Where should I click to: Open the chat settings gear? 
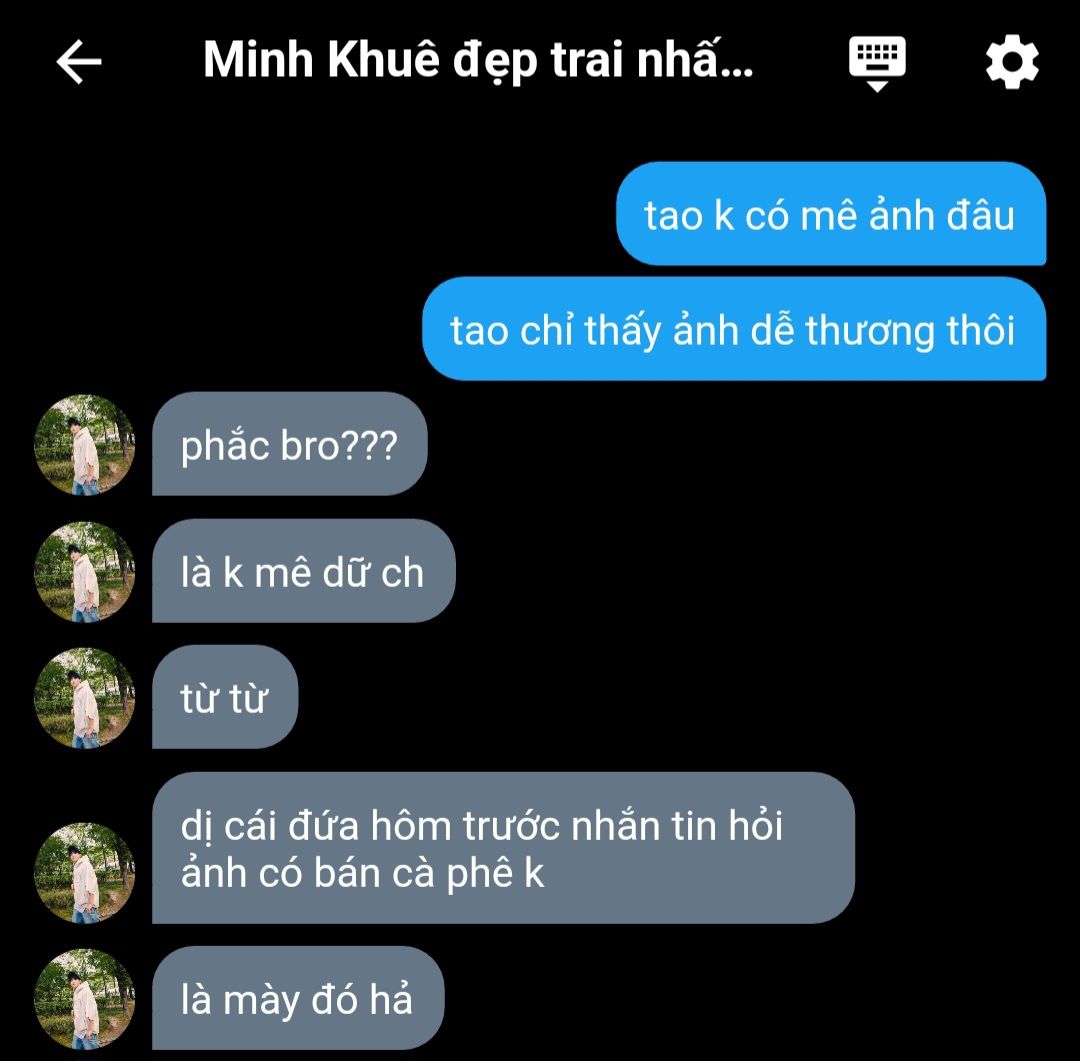pos(1012,62)
